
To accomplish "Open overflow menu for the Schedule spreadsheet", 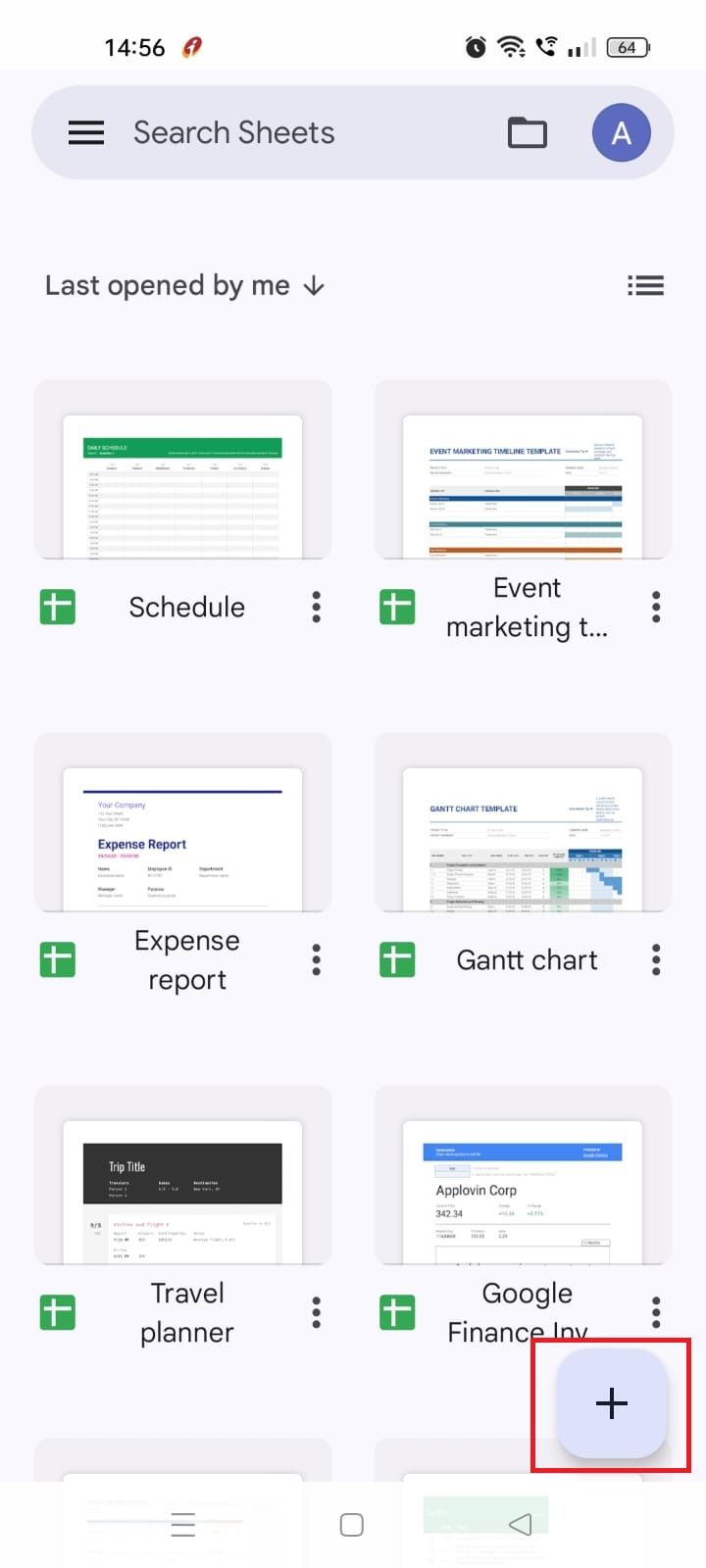I will point(316,607).
